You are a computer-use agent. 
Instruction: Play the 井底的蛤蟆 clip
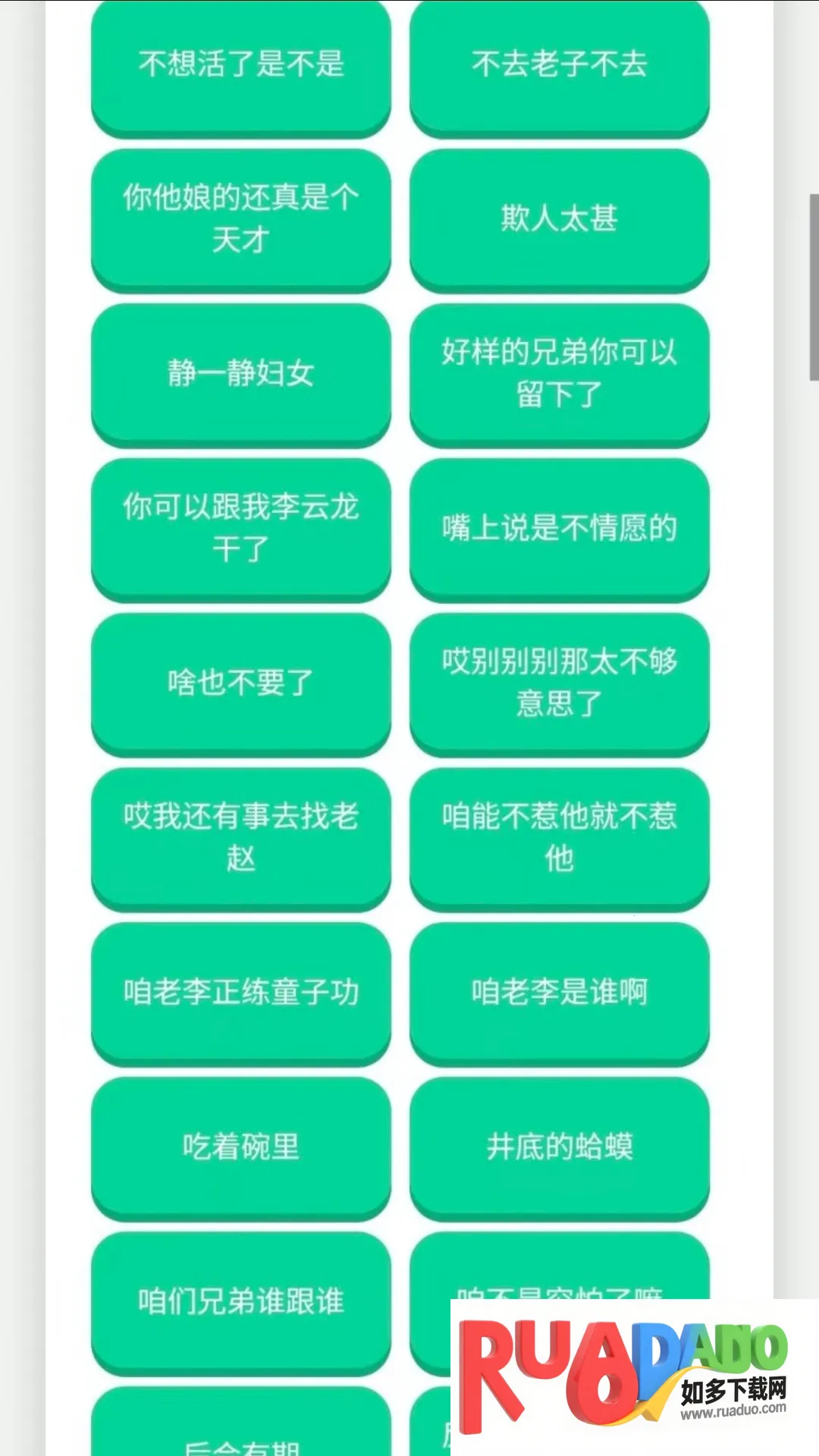[x=560, y=1147]
